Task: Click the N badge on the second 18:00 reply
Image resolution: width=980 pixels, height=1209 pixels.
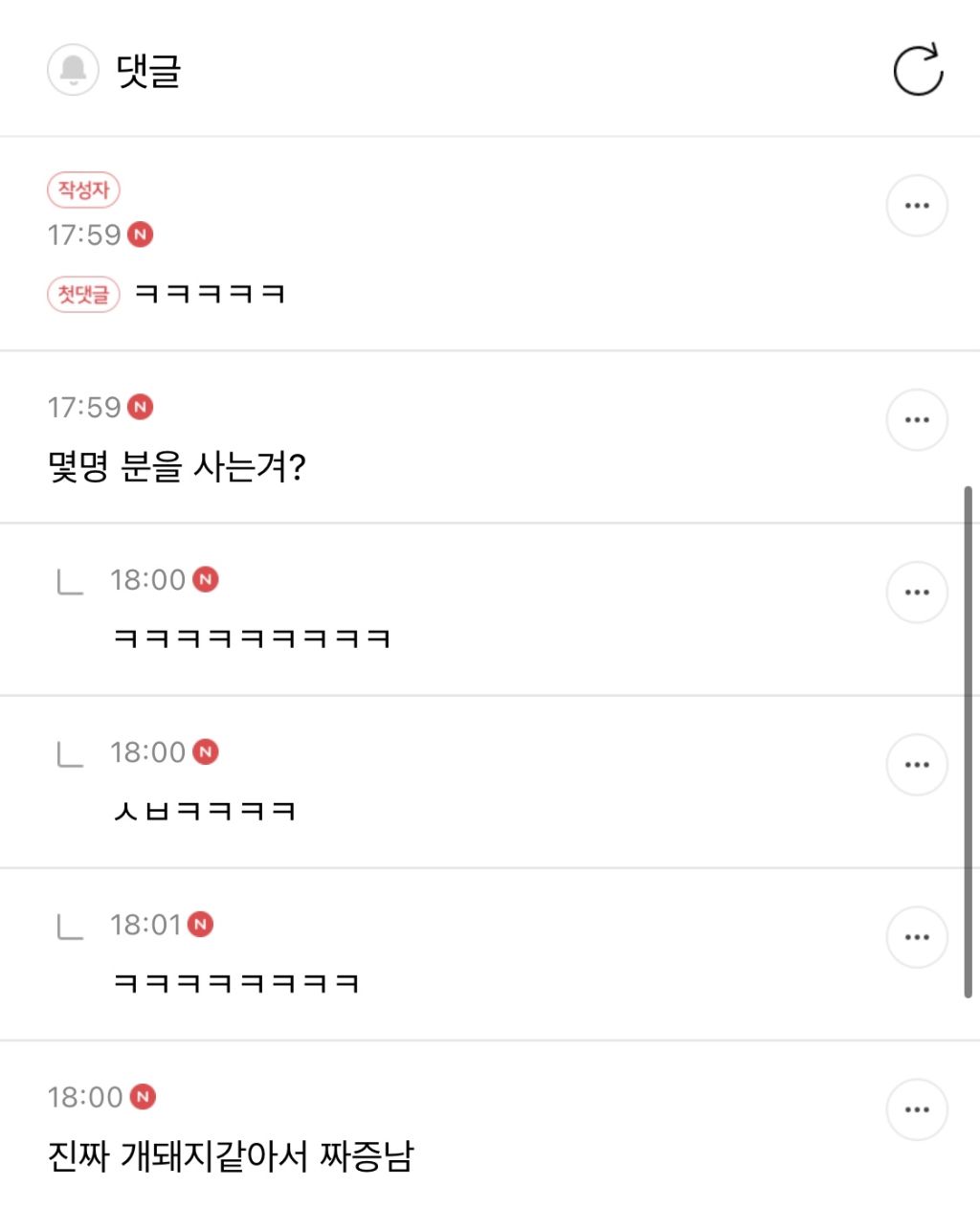Action: coord(207,752)
